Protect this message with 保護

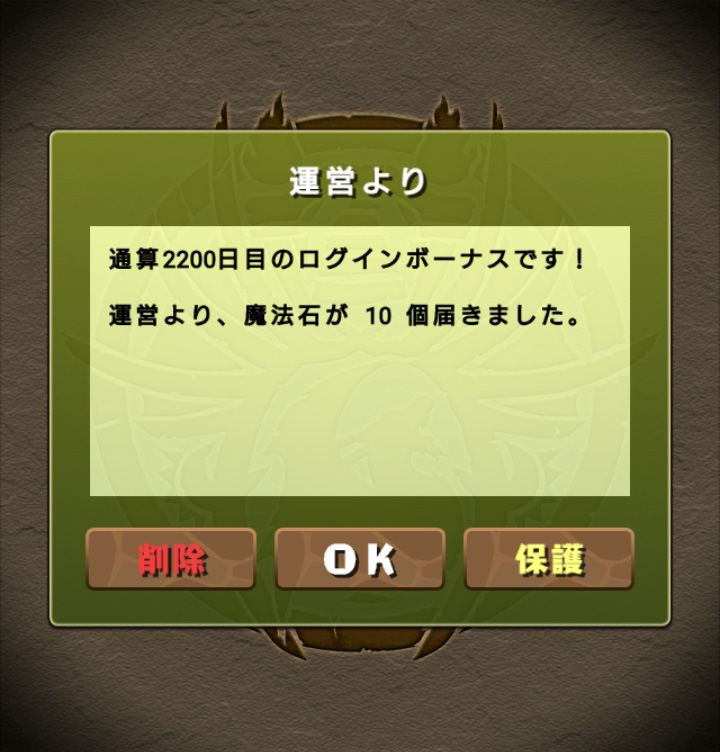(x=549, y=559)
